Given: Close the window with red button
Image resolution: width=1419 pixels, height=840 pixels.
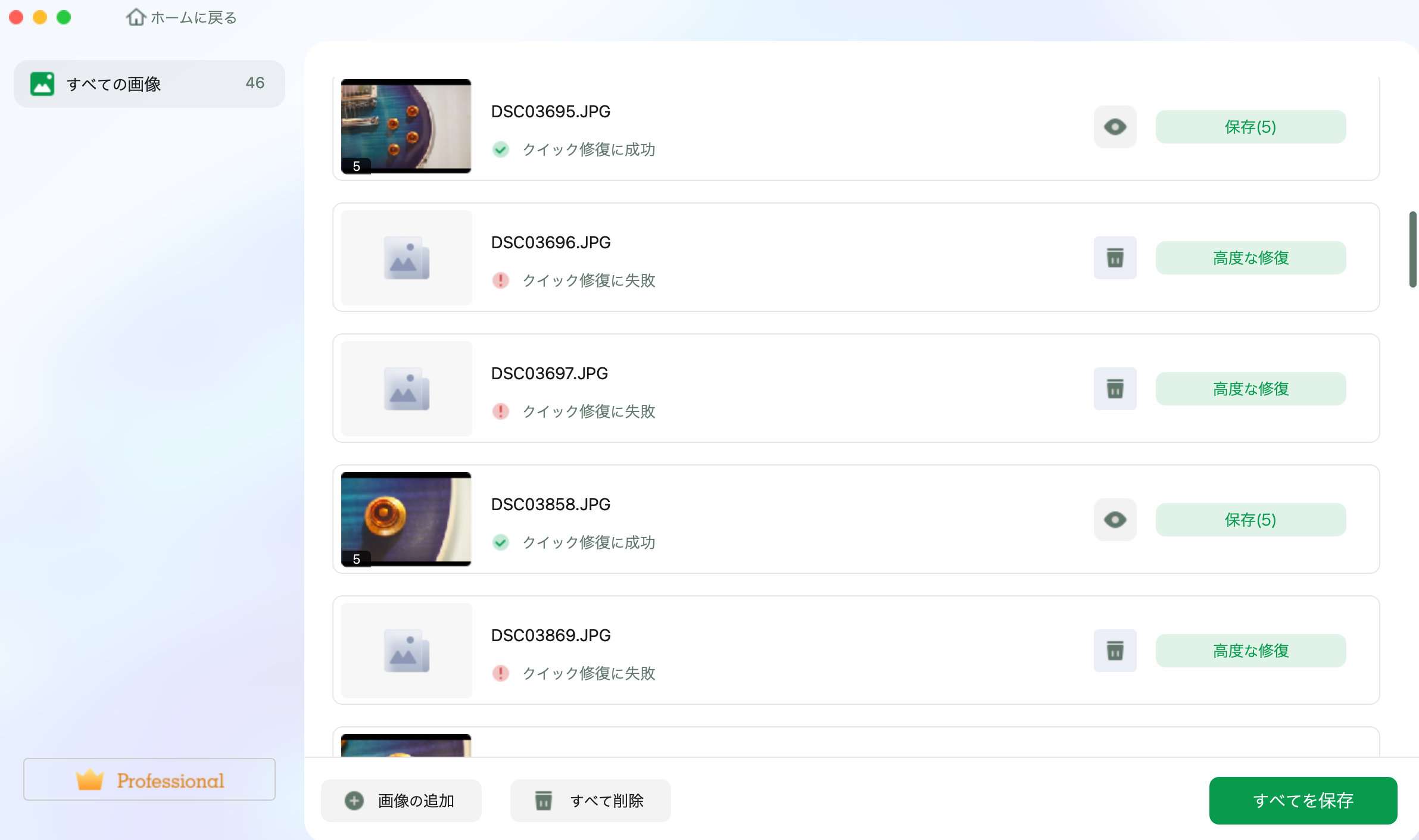Looking at the screenshot, I should (x=17, y=18).
